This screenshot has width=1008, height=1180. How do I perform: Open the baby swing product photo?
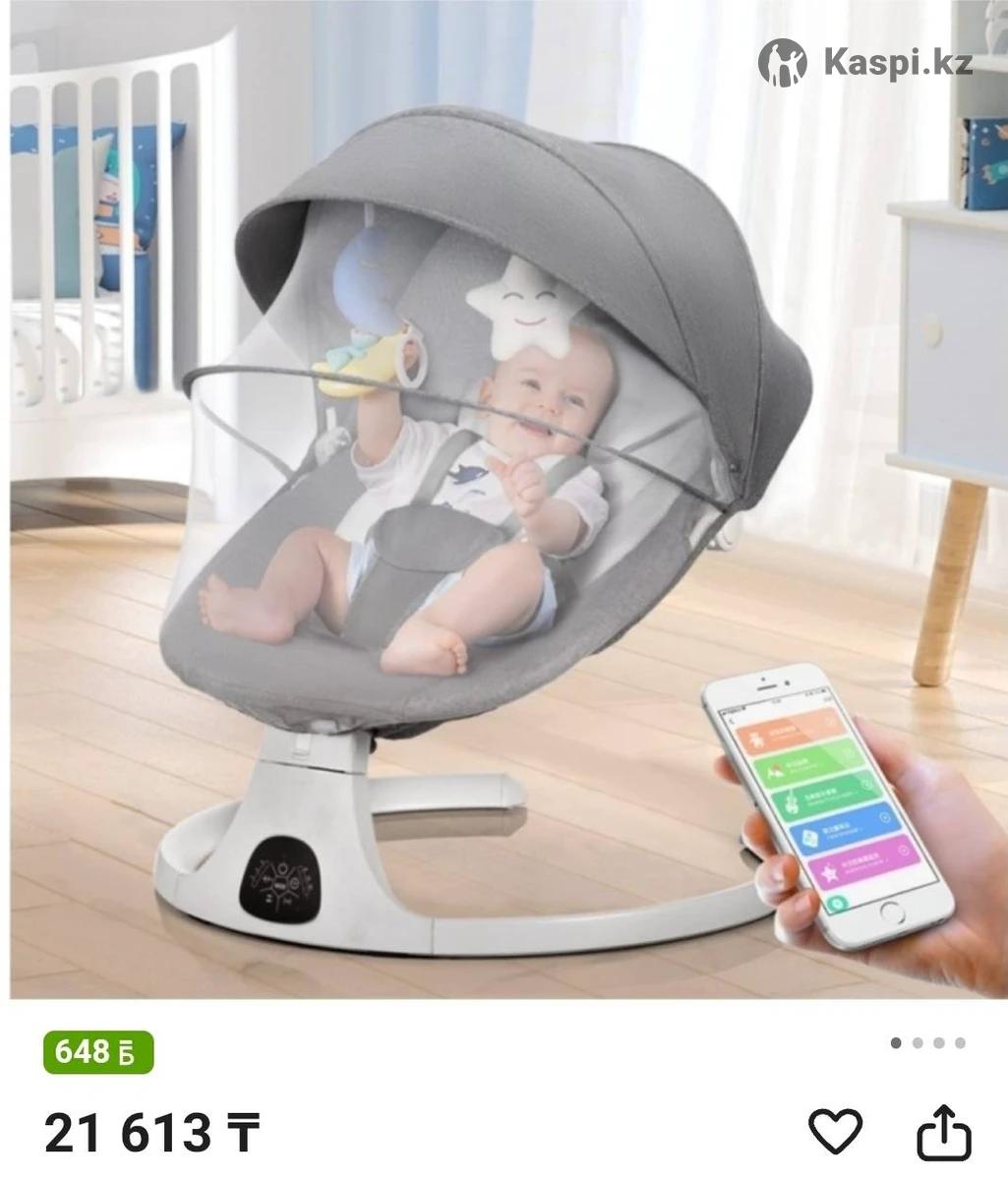504,501
